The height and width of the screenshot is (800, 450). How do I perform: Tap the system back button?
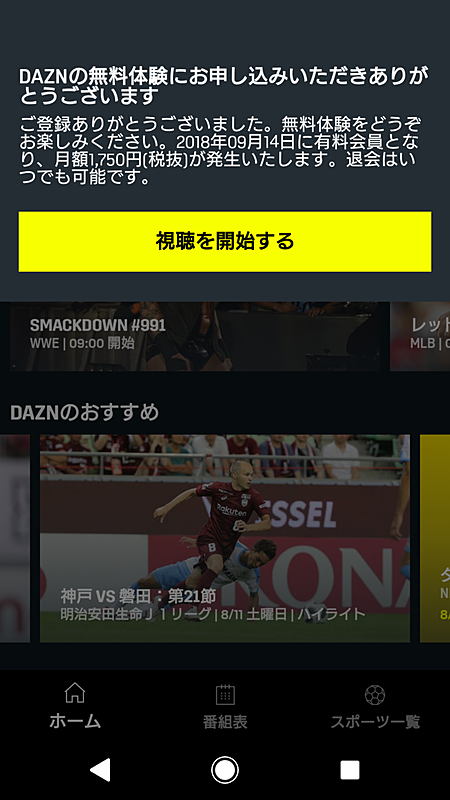pyautogui.click(x=100, y=770)
